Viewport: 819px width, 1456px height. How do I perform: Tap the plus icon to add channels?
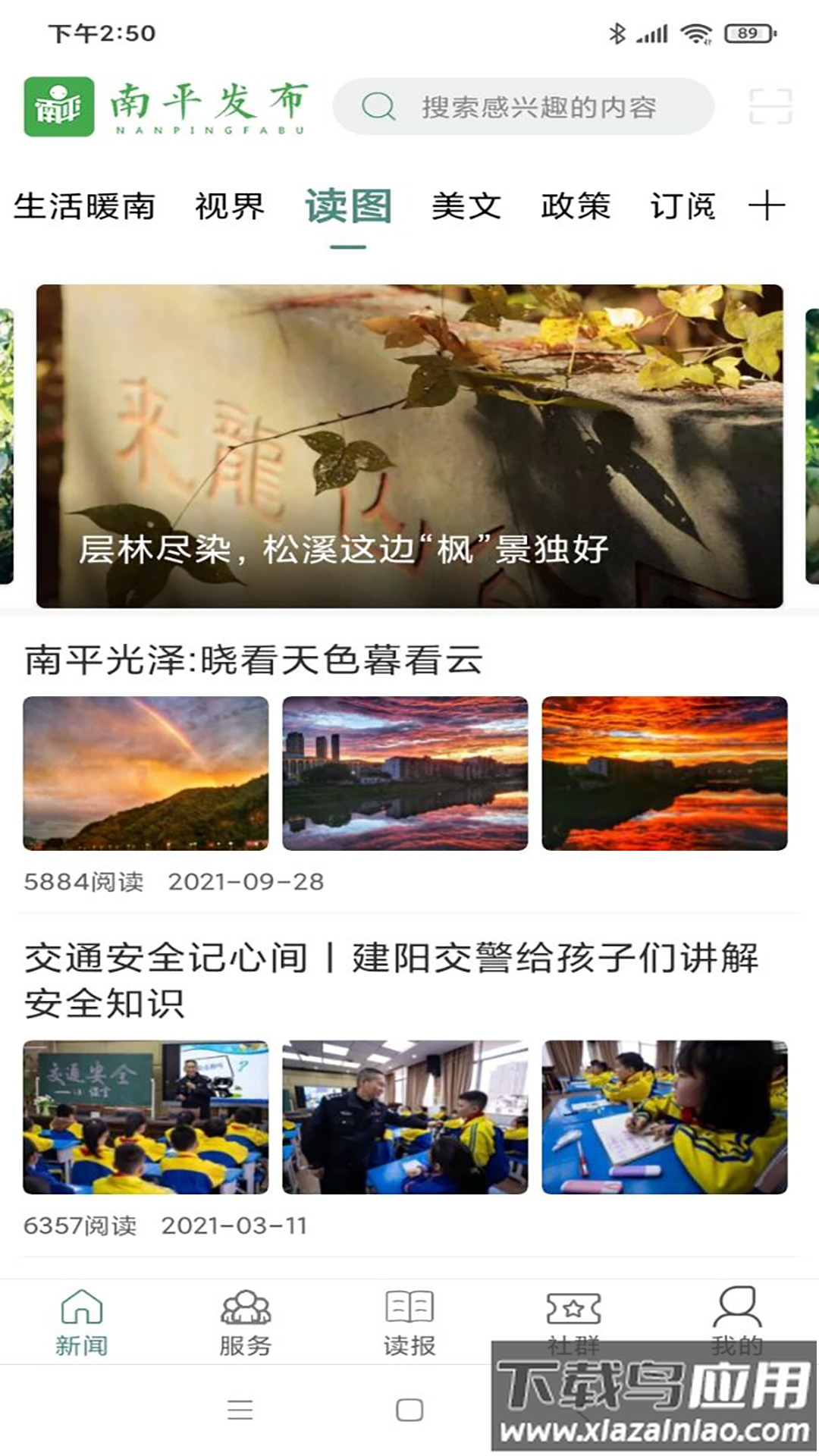click(x=767, y=206)
